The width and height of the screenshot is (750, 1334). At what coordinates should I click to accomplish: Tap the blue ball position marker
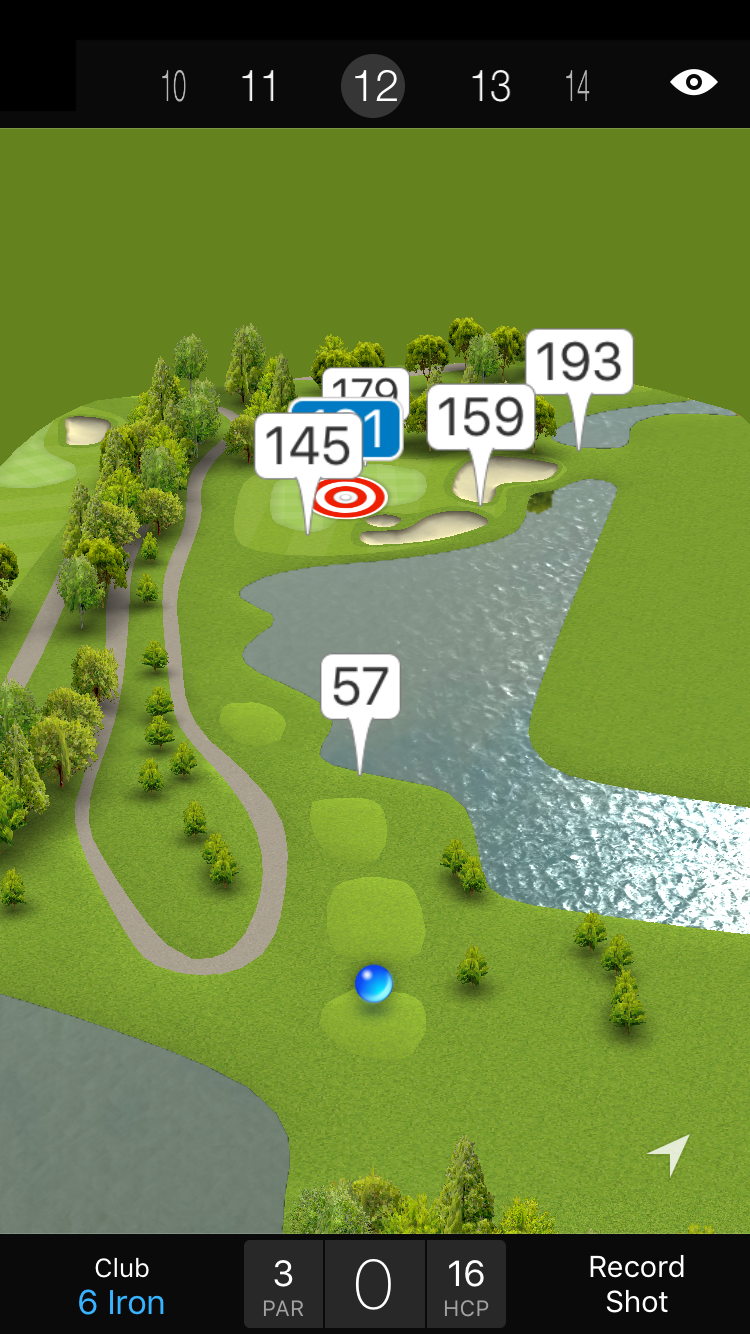click(x=374, y=984)
